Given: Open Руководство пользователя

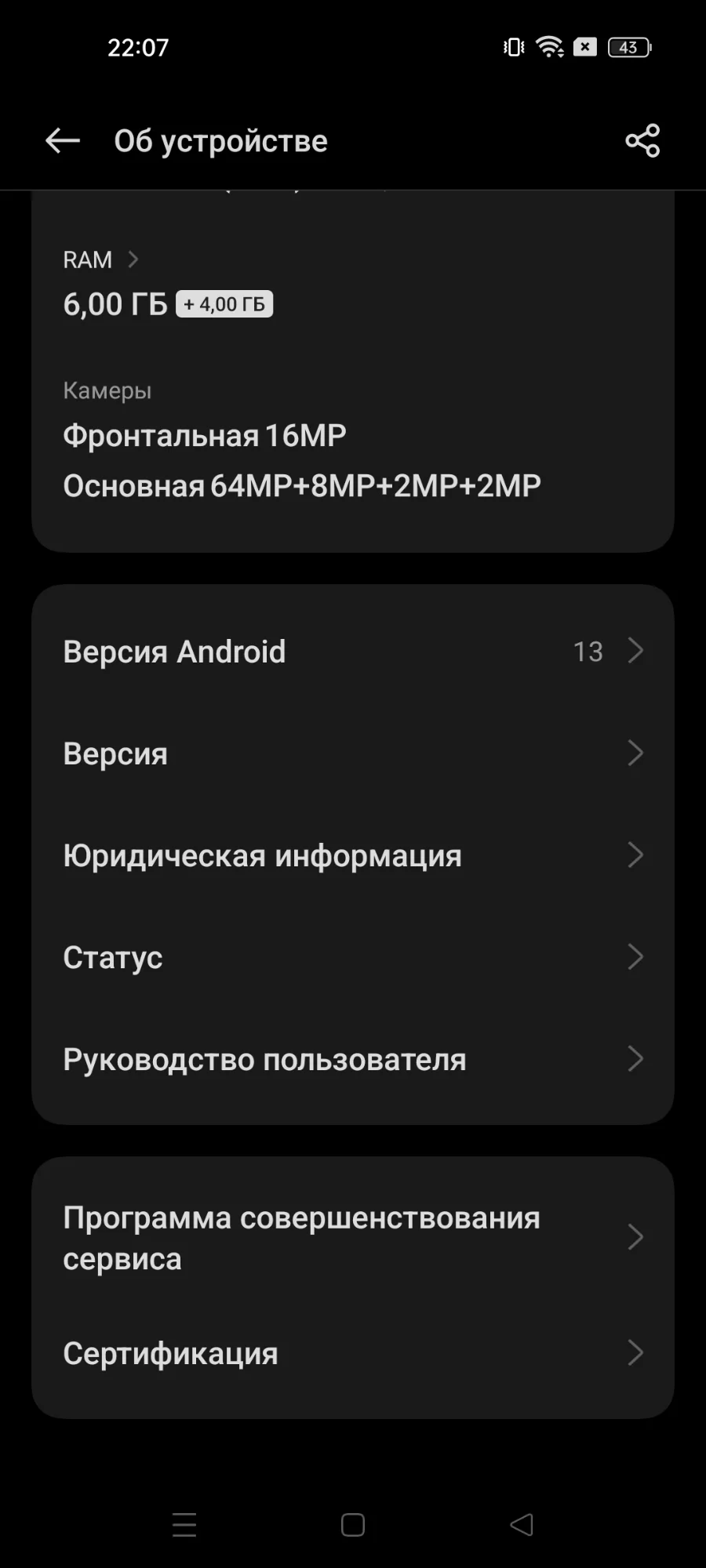Looking at the screenshot, I should [353, 1059].
